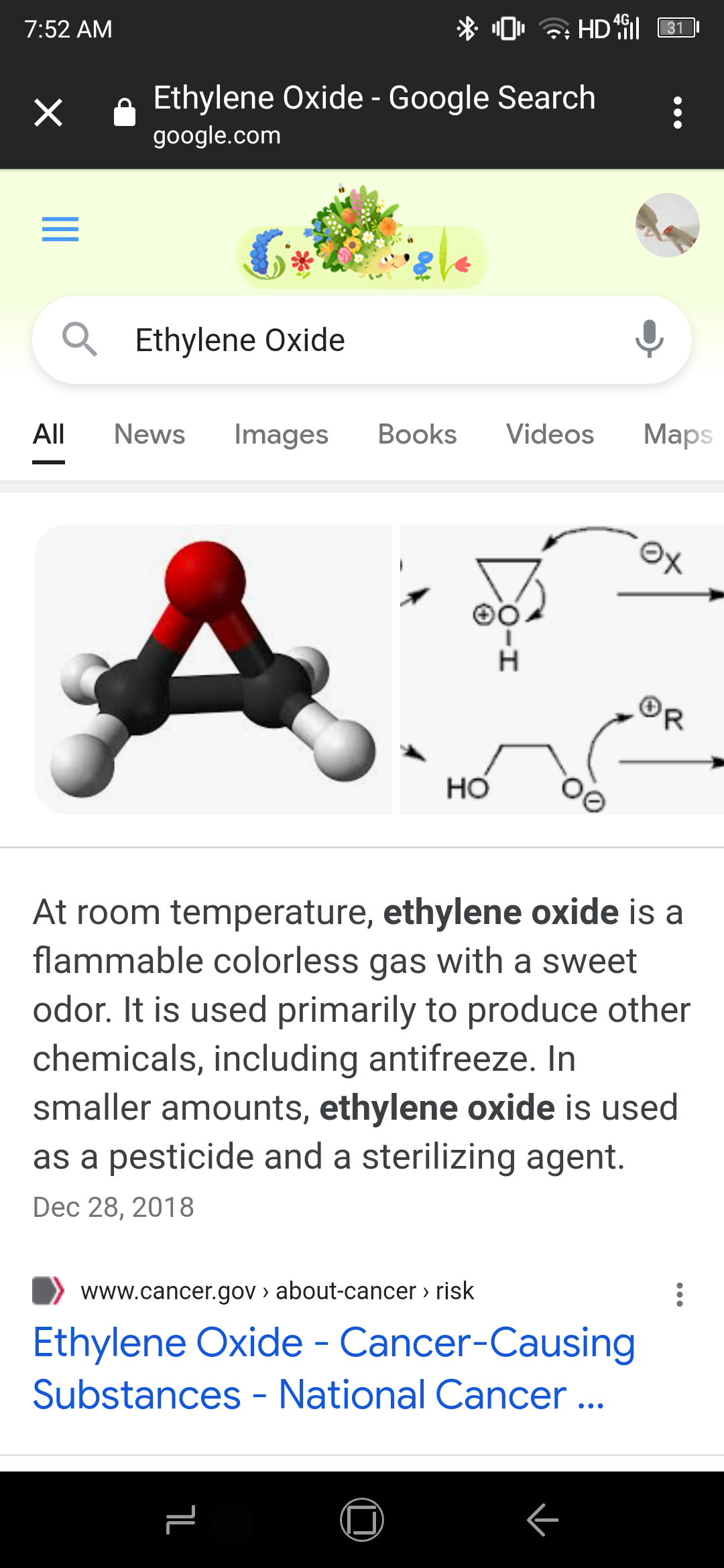Open the reaction mechanism diagram image
This screenshot has height=1568, width=724.
pos(562,669)
